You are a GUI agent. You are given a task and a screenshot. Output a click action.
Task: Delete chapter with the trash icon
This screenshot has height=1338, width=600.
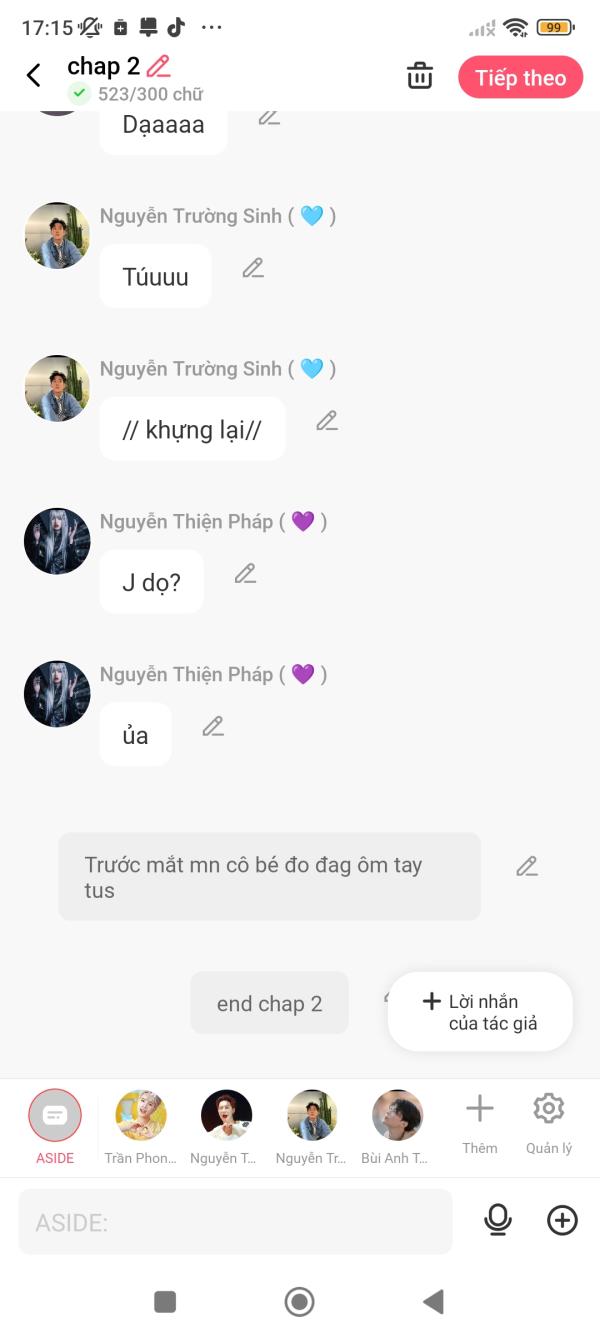420,77
